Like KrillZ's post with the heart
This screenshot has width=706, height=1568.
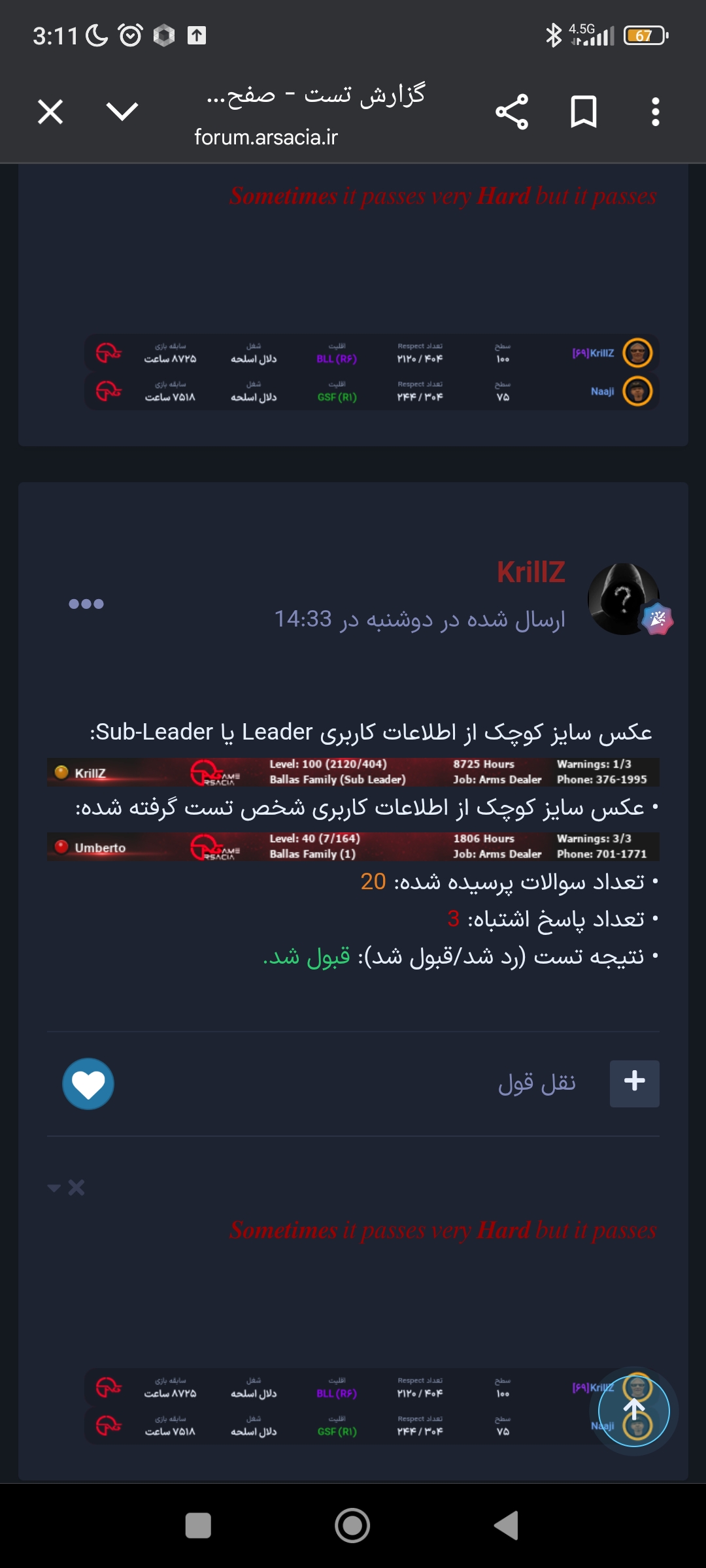tap(88, 1084)
